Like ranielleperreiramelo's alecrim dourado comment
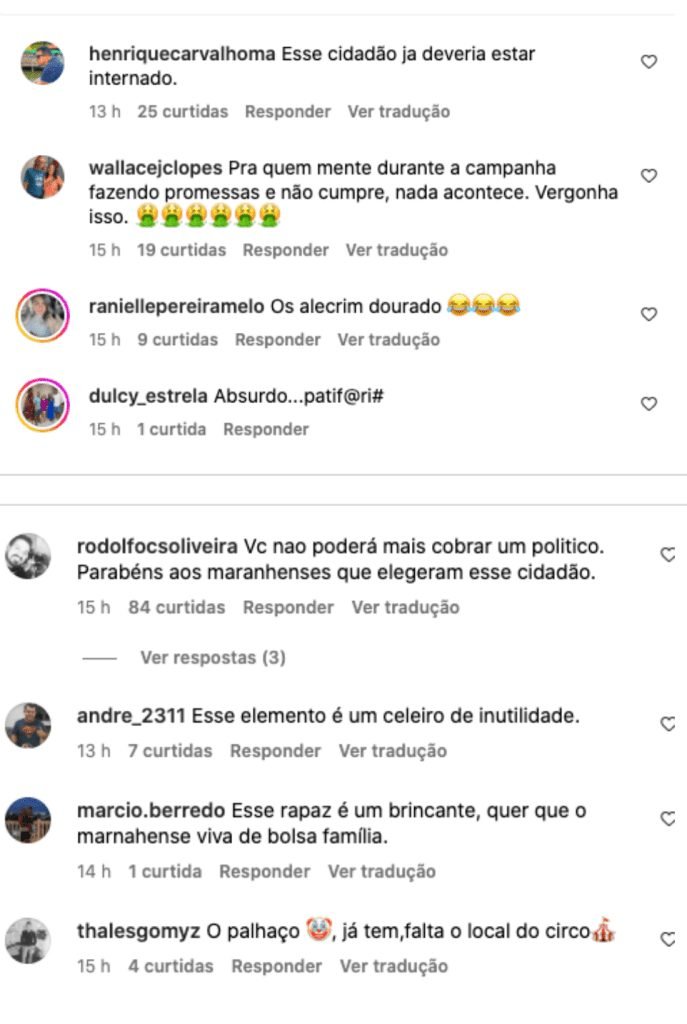Image resolution: width=687 pixels, height=1024 pixels. [648, 314]
